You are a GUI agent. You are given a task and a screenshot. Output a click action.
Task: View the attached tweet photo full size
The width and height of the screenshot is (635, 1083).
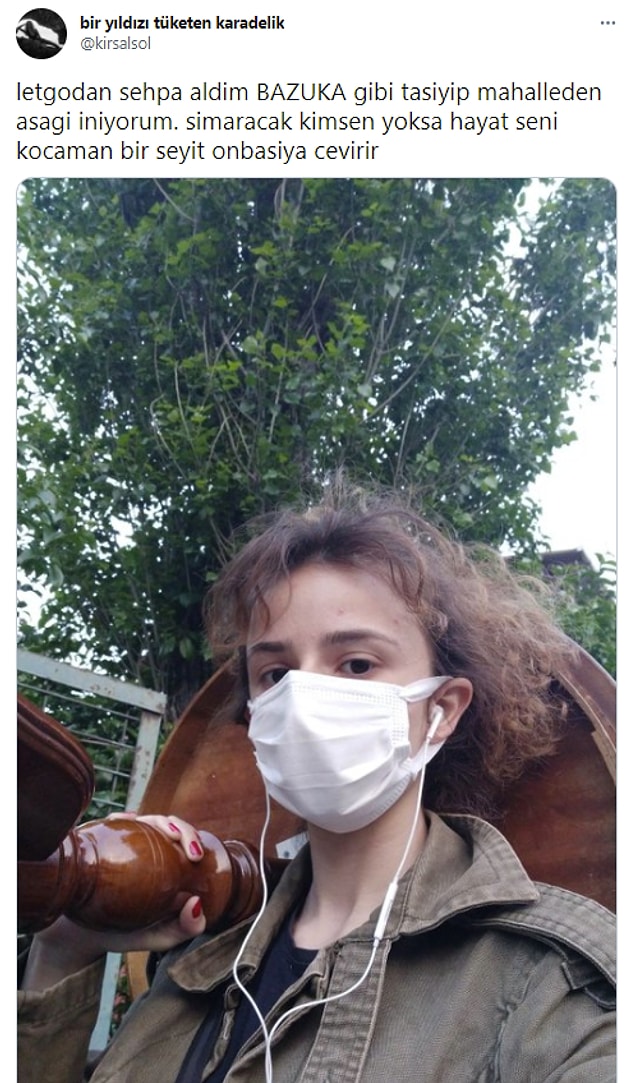coord(316,630)
